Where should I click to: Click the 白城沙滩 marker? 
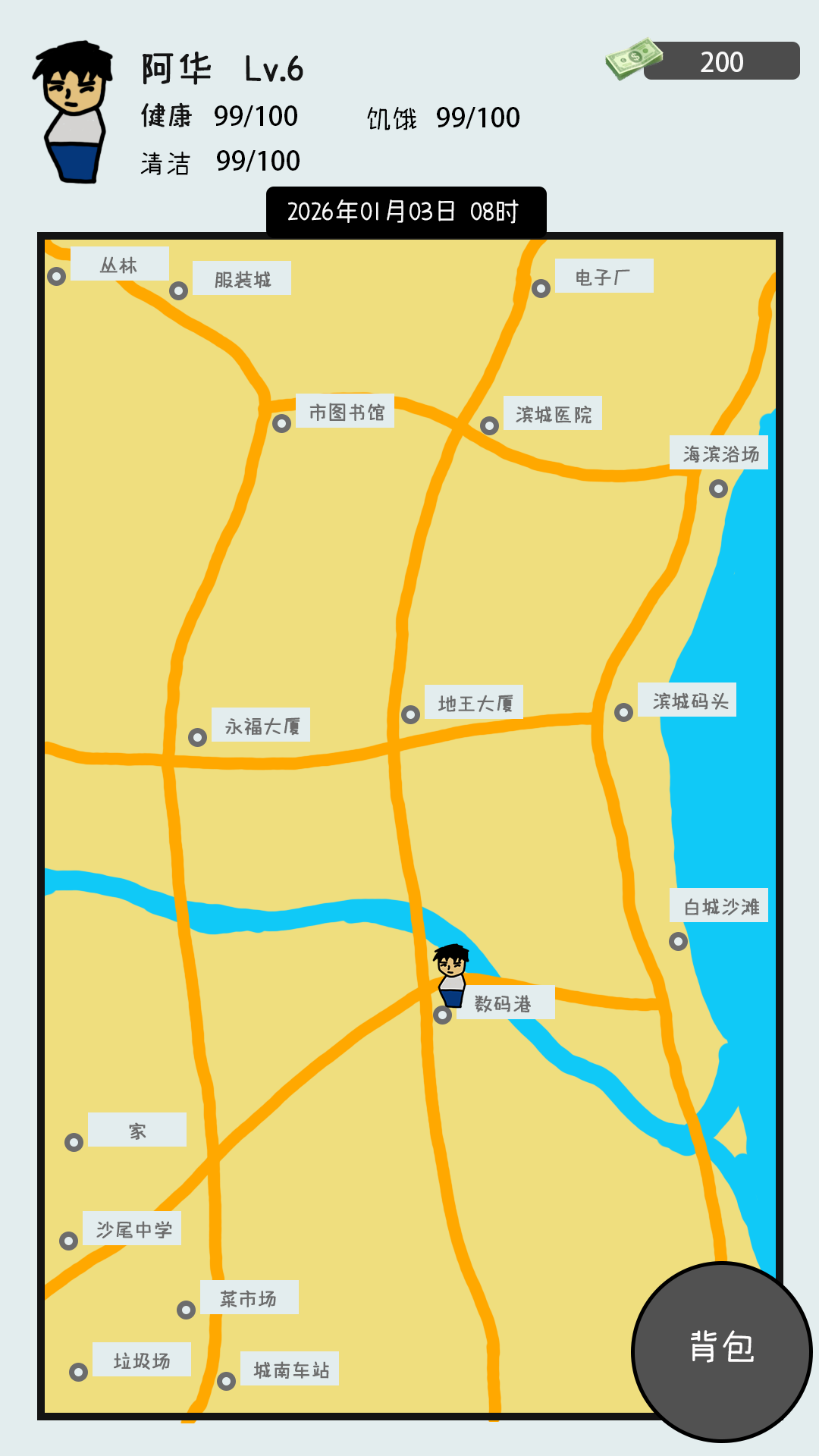(676, 940)
